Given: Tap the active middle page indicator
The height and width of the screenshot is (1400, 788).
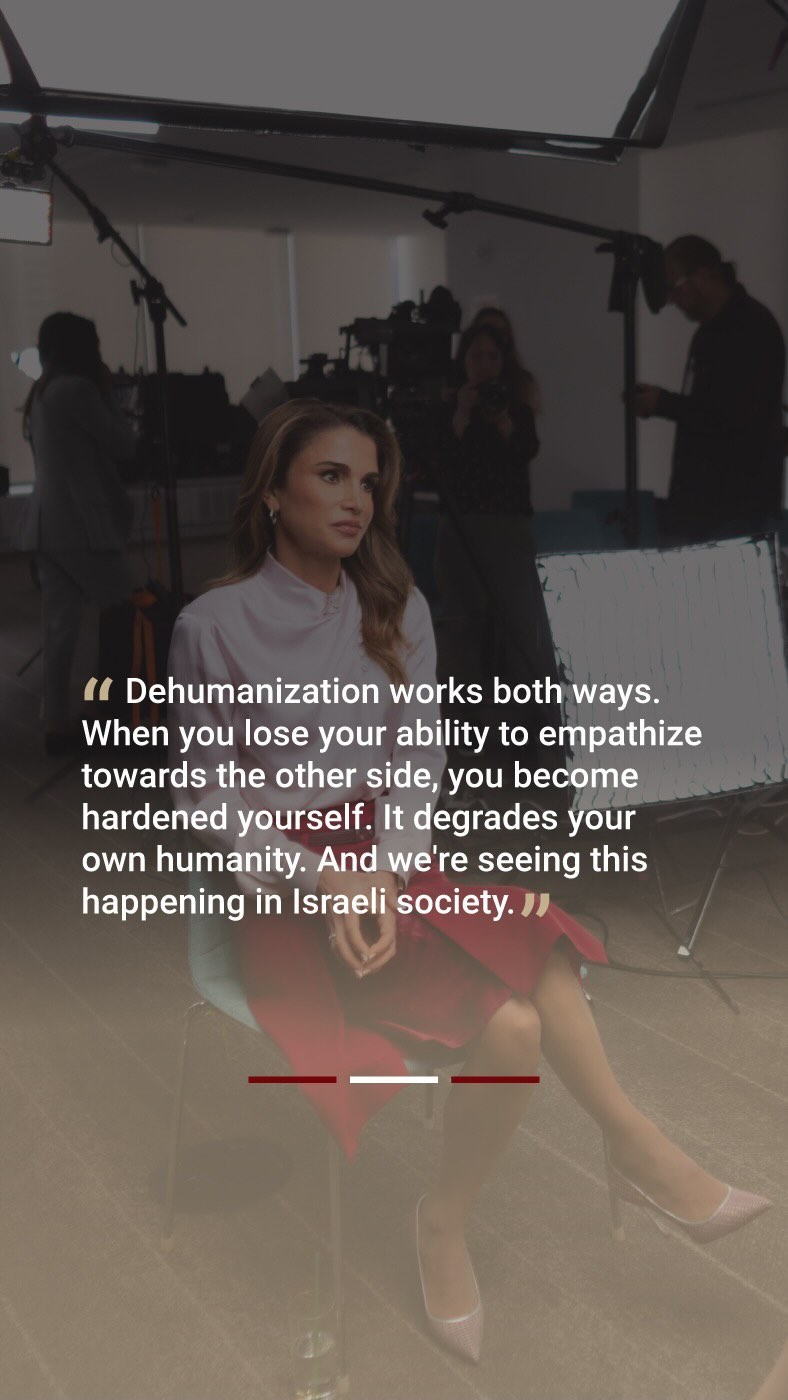Looking at the screenshot, I should click(x=393, y=1079).
